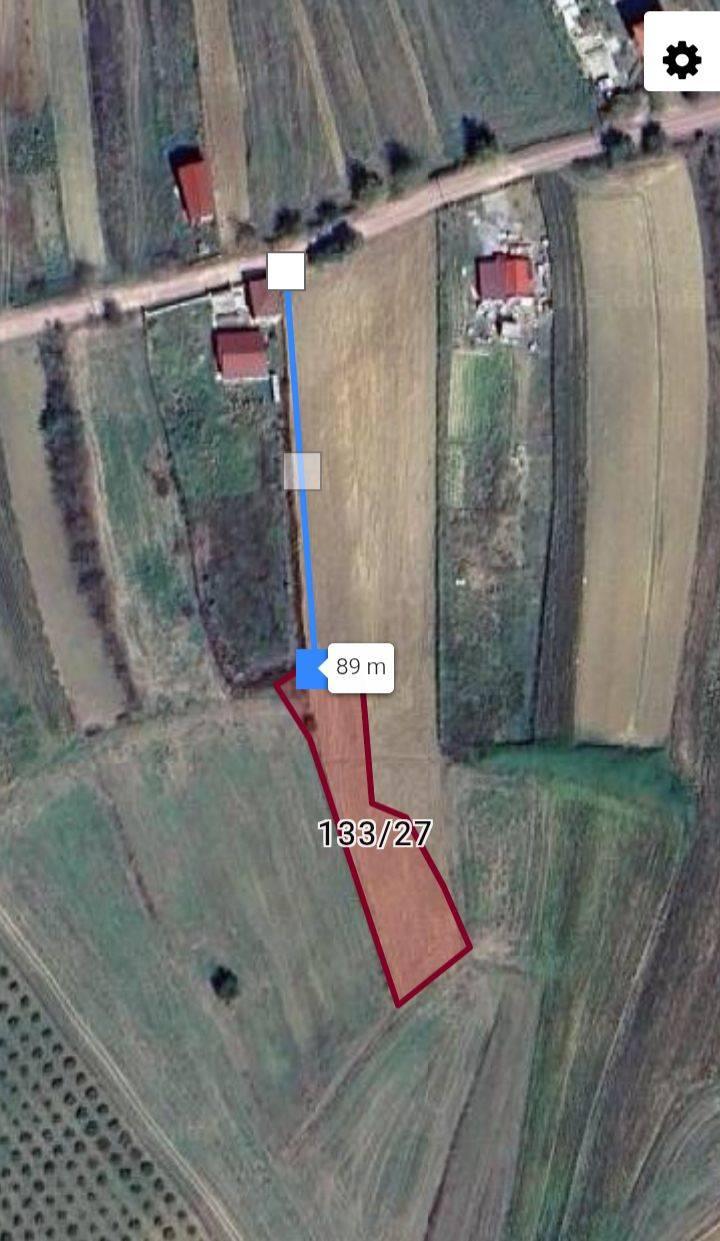Tap the midpoint handle on the blue line

[302, 471]
